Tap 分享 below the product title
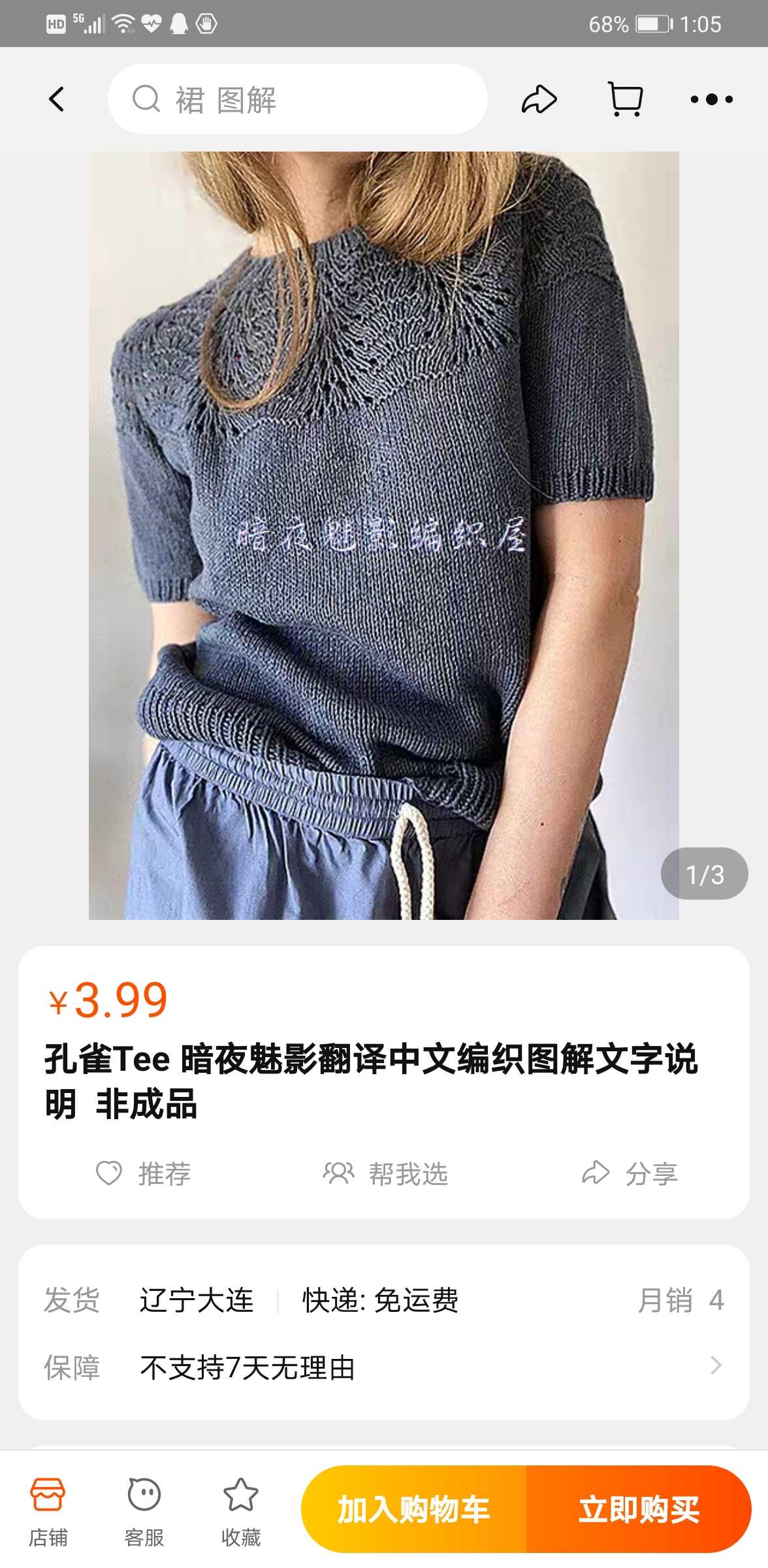The width and height of the screenshot is (768, 1568). [x=630, y=1173]
